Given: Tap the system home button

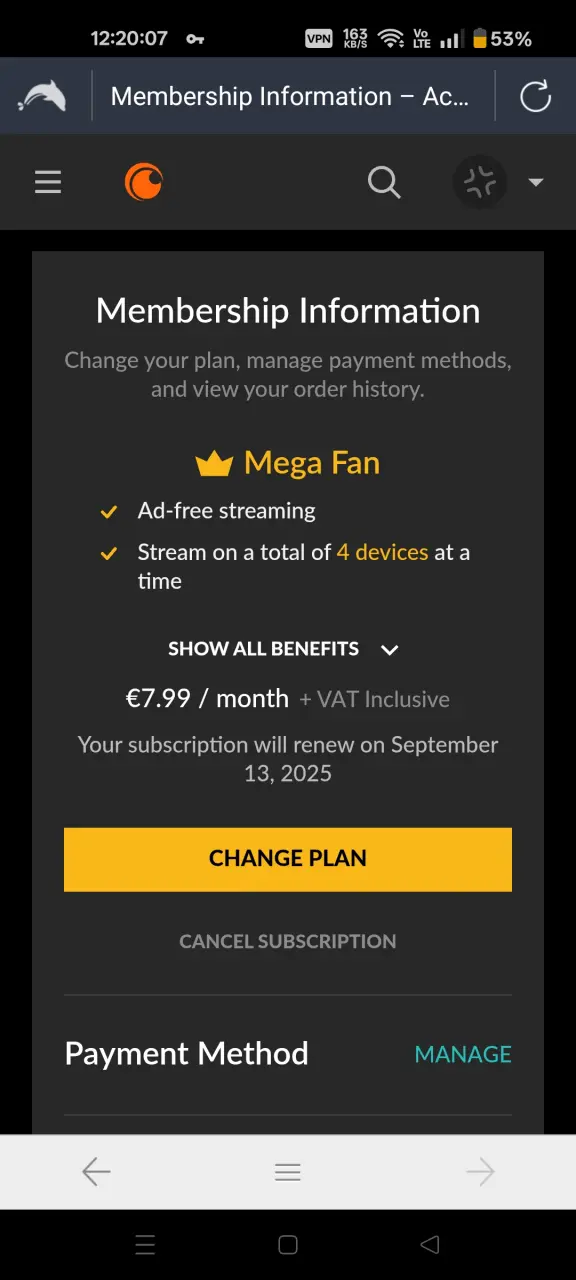Looking at the screenshot, I should click(x=288, y=1245).
